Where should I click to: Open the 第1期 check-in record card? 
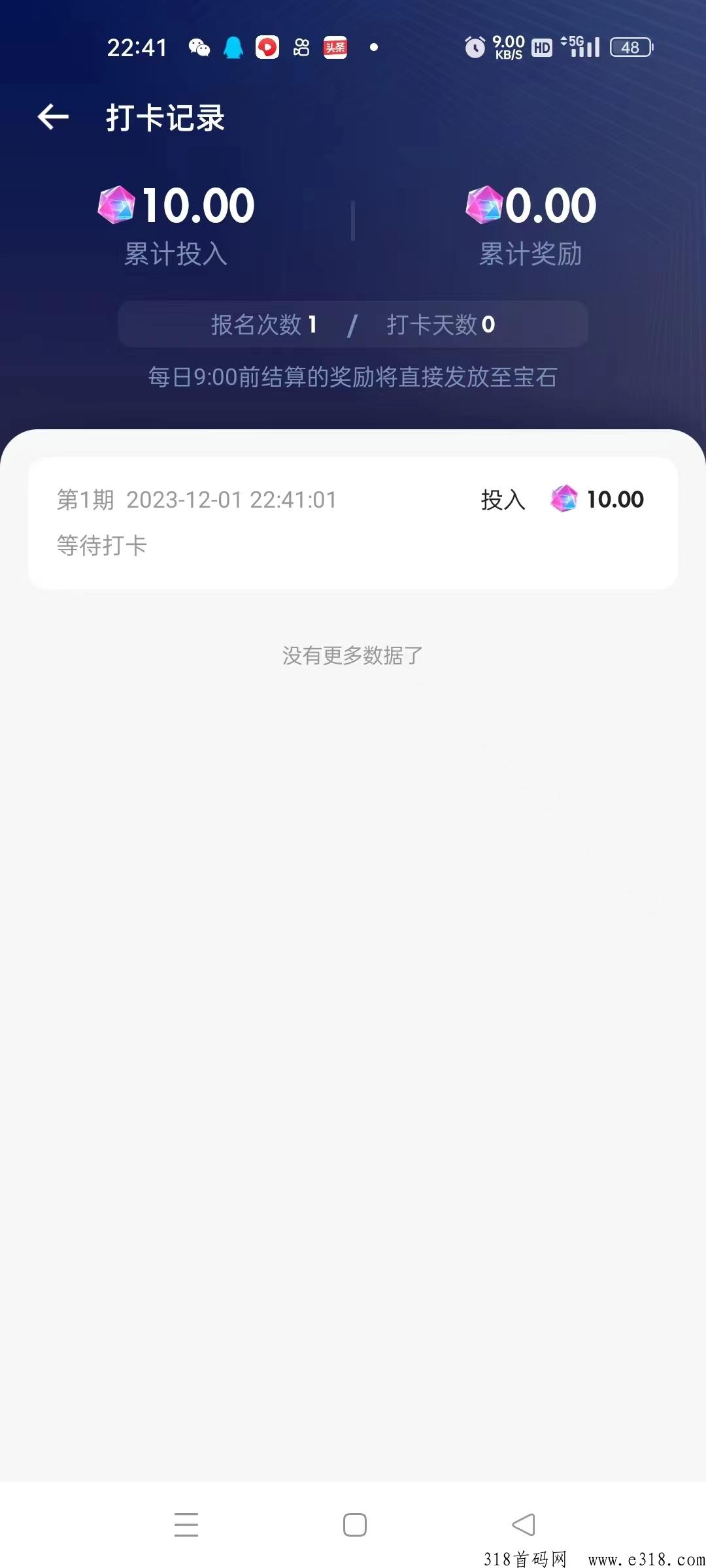click(x=353, y=523)
